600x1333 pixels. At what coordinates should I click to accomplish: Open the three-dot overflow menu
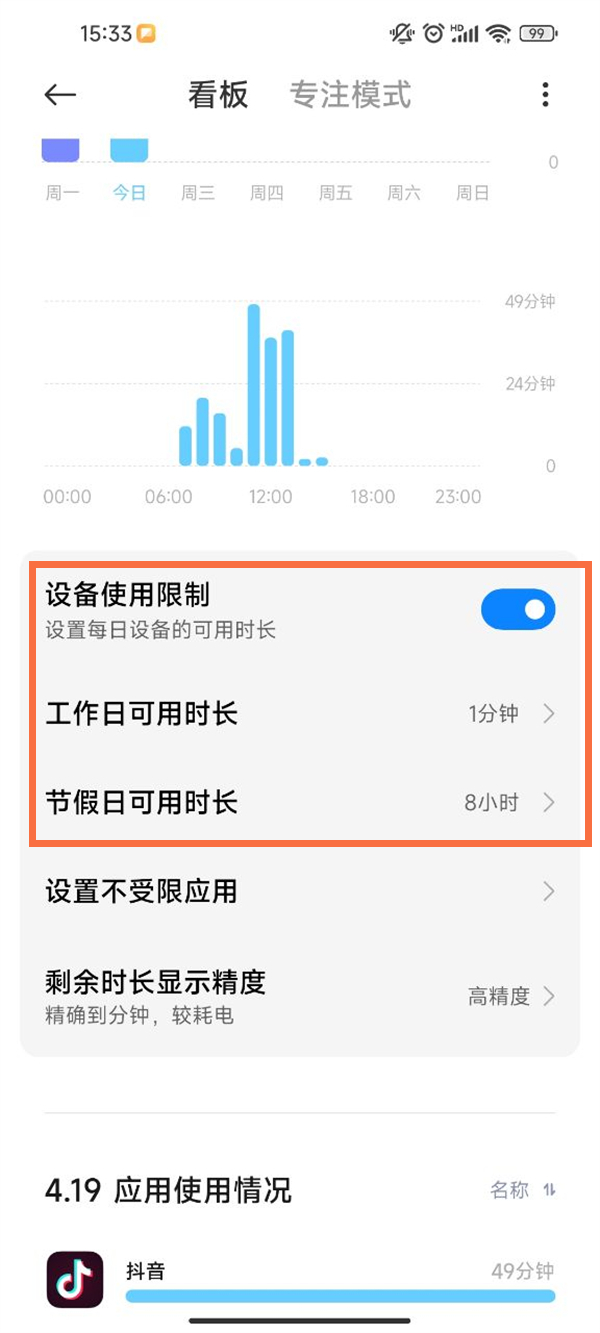[x=545, y=95]
